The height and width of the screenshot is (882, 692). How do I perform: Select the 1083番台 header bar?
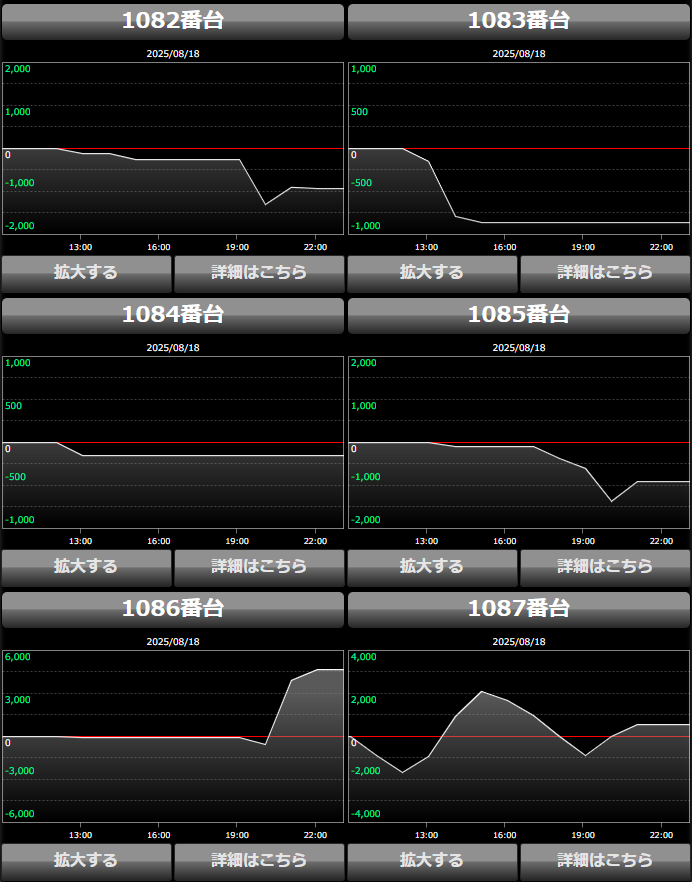click(519, 21)
